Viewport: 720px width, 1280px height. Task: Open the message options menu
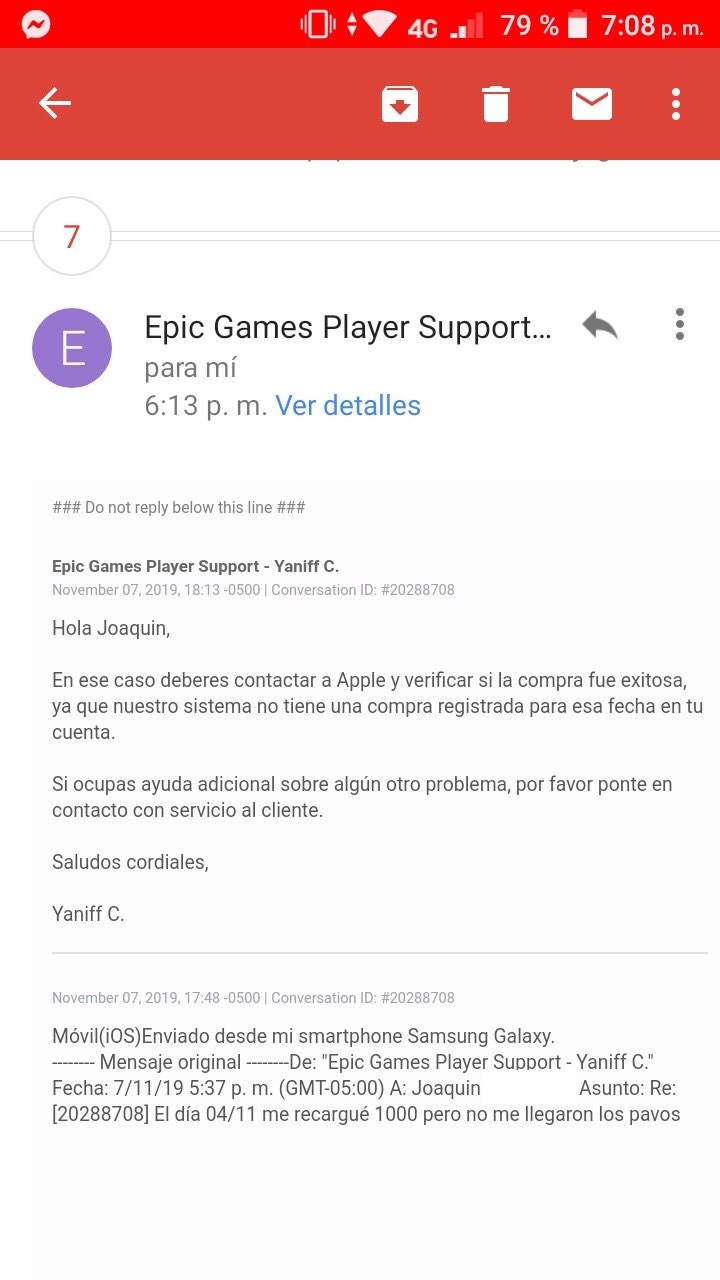[680, 324]
